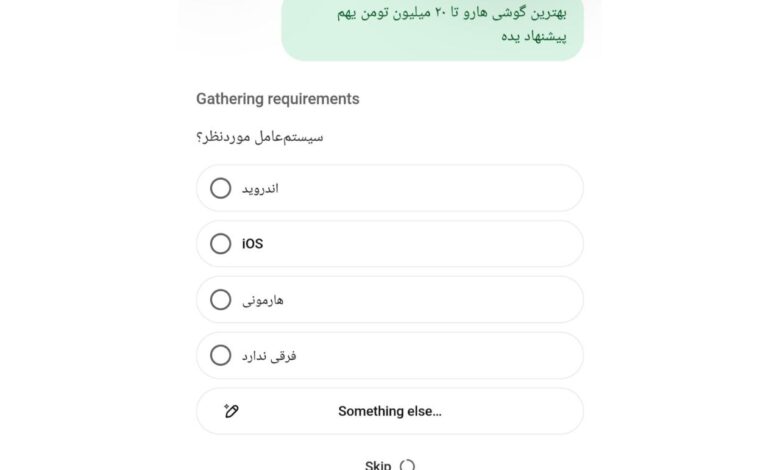
Task: Pick the هارمونی option
Action: point(390,299)
